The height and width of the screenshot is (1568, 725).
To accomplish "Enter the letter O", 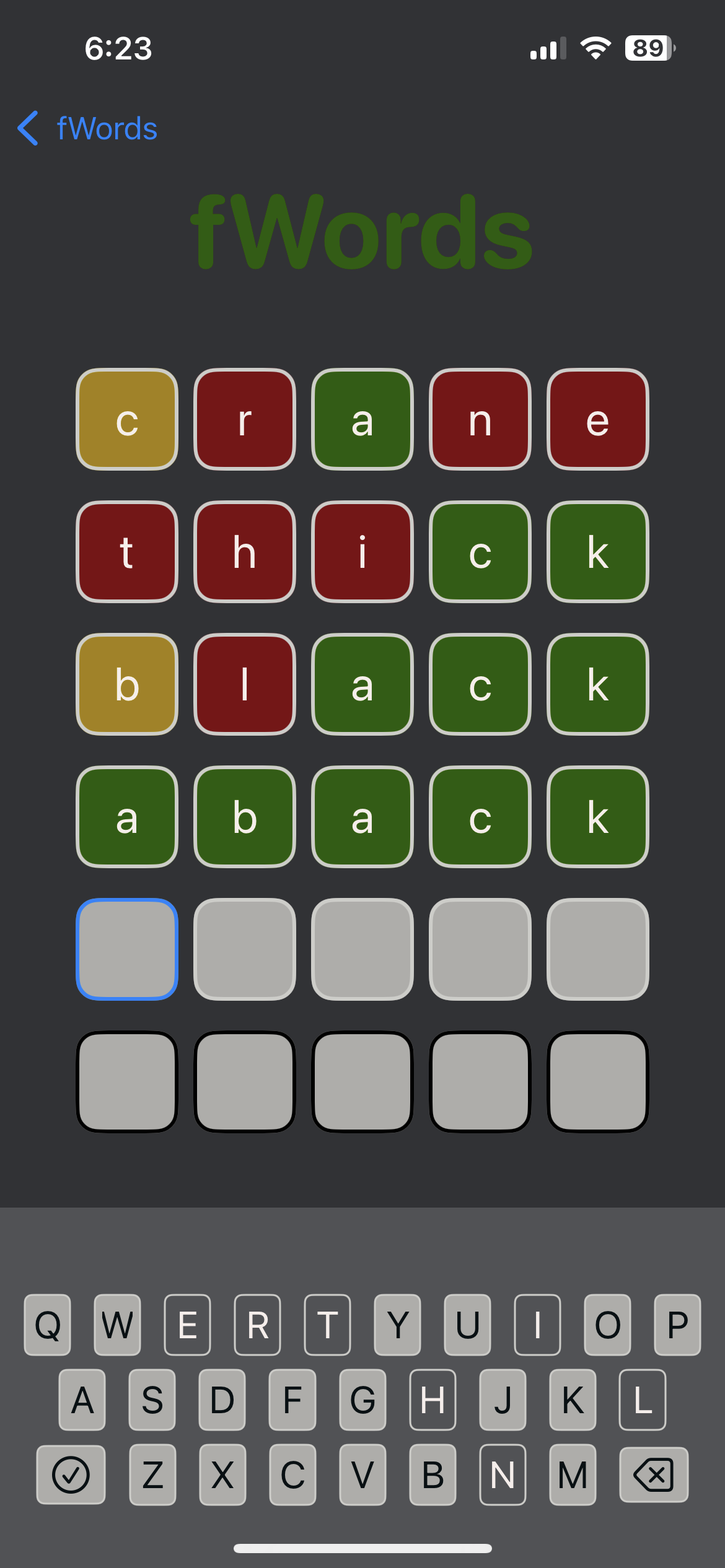I will tap(608, 1325).
